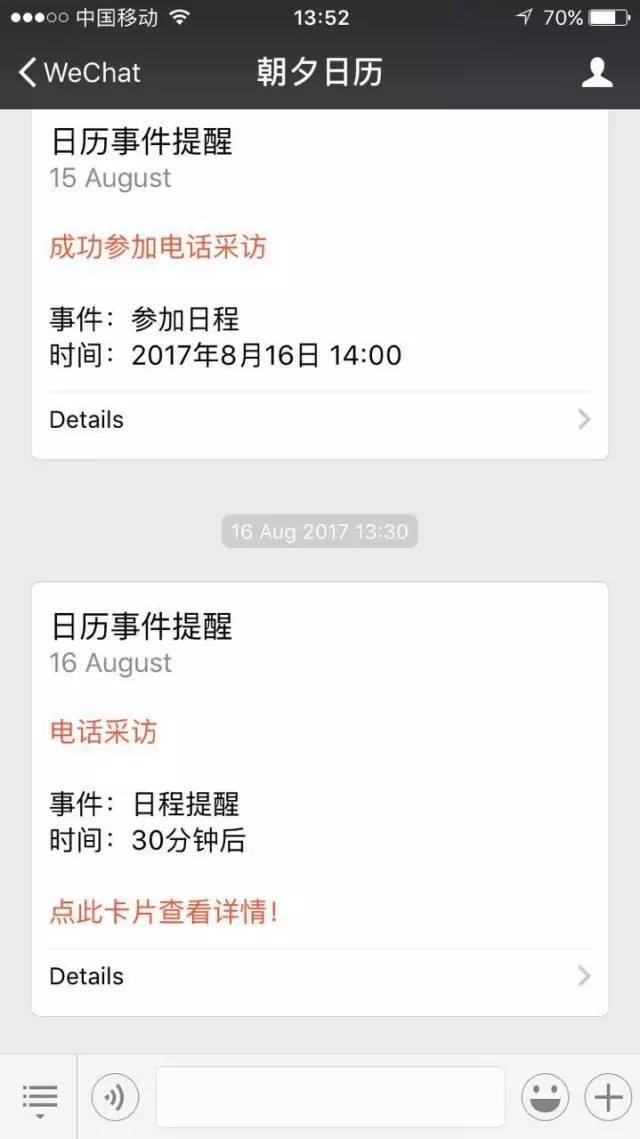
Task: Open the plus attachments menu
Action: (608, 1097)
